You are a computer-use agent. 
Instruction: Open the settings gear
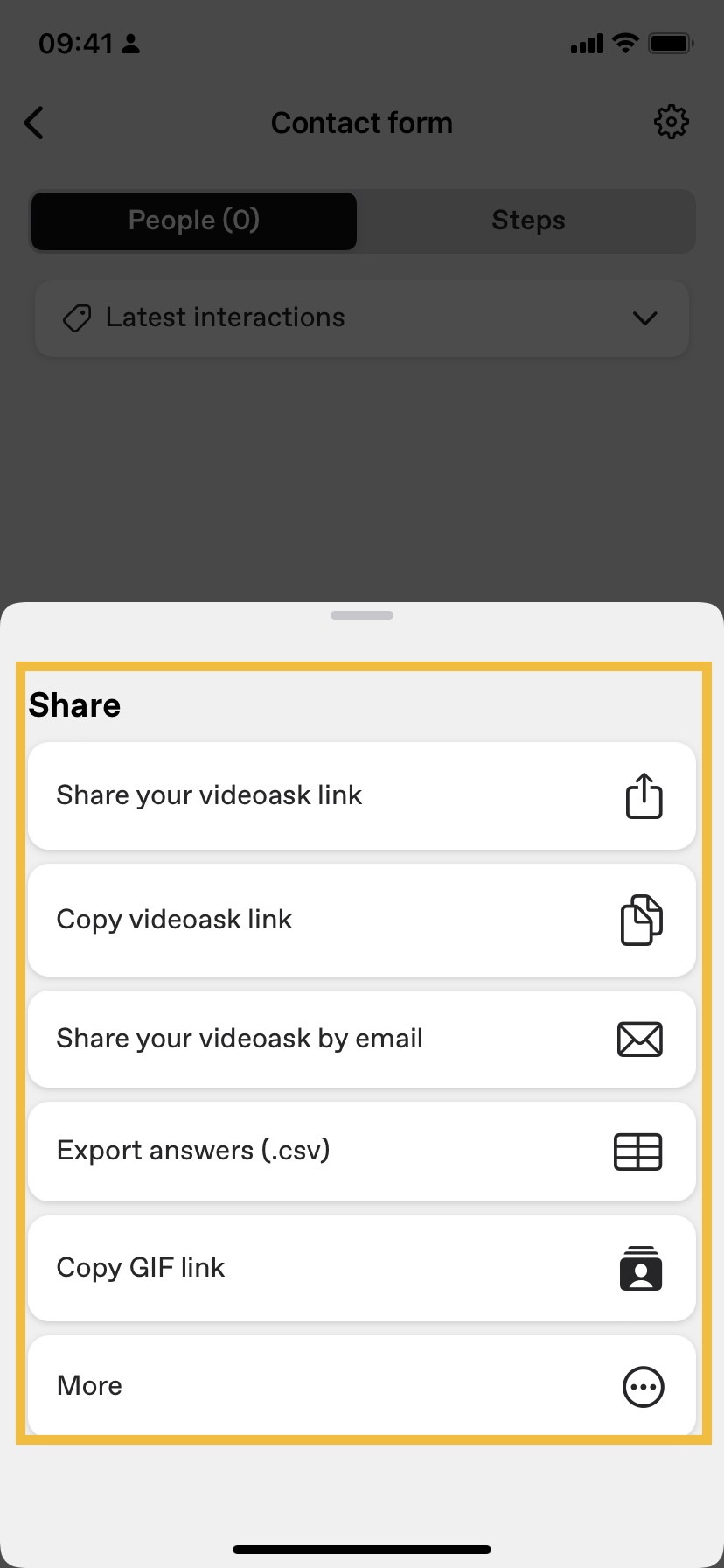[x=671, y=122]
